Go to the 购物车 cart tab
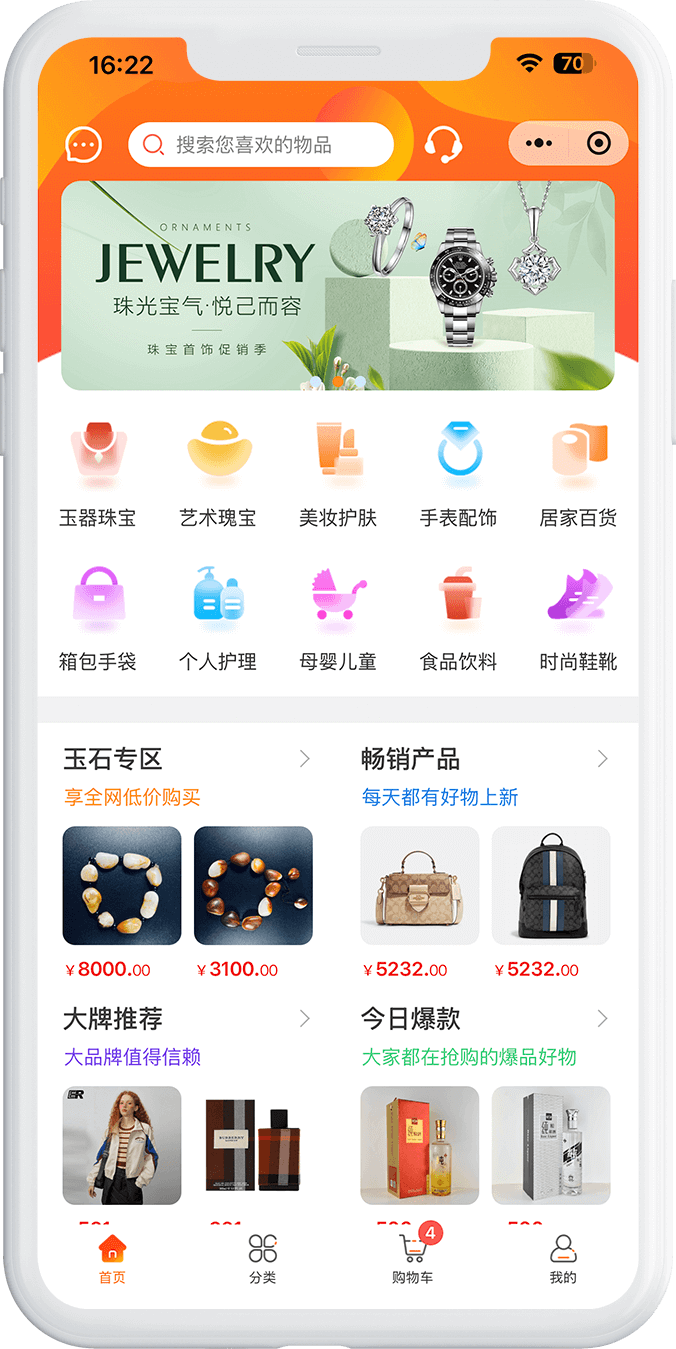Image resolution: width=676 pixels, height=1349 pixels. [x=413, y=1259]
